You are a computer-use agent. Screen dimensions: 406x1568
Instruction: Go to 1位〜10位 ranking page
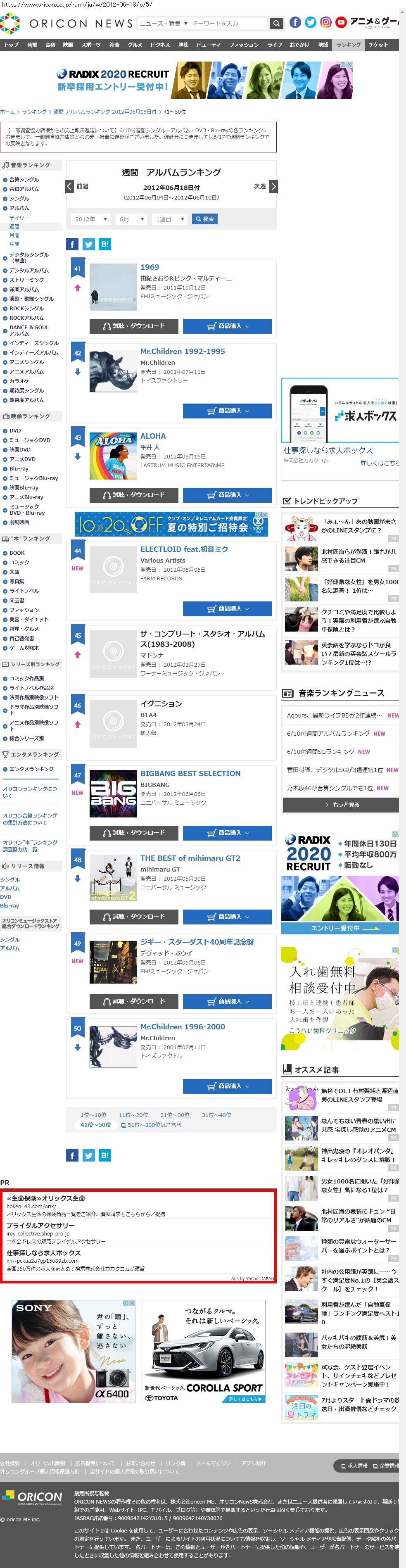tap(93, 1114)
